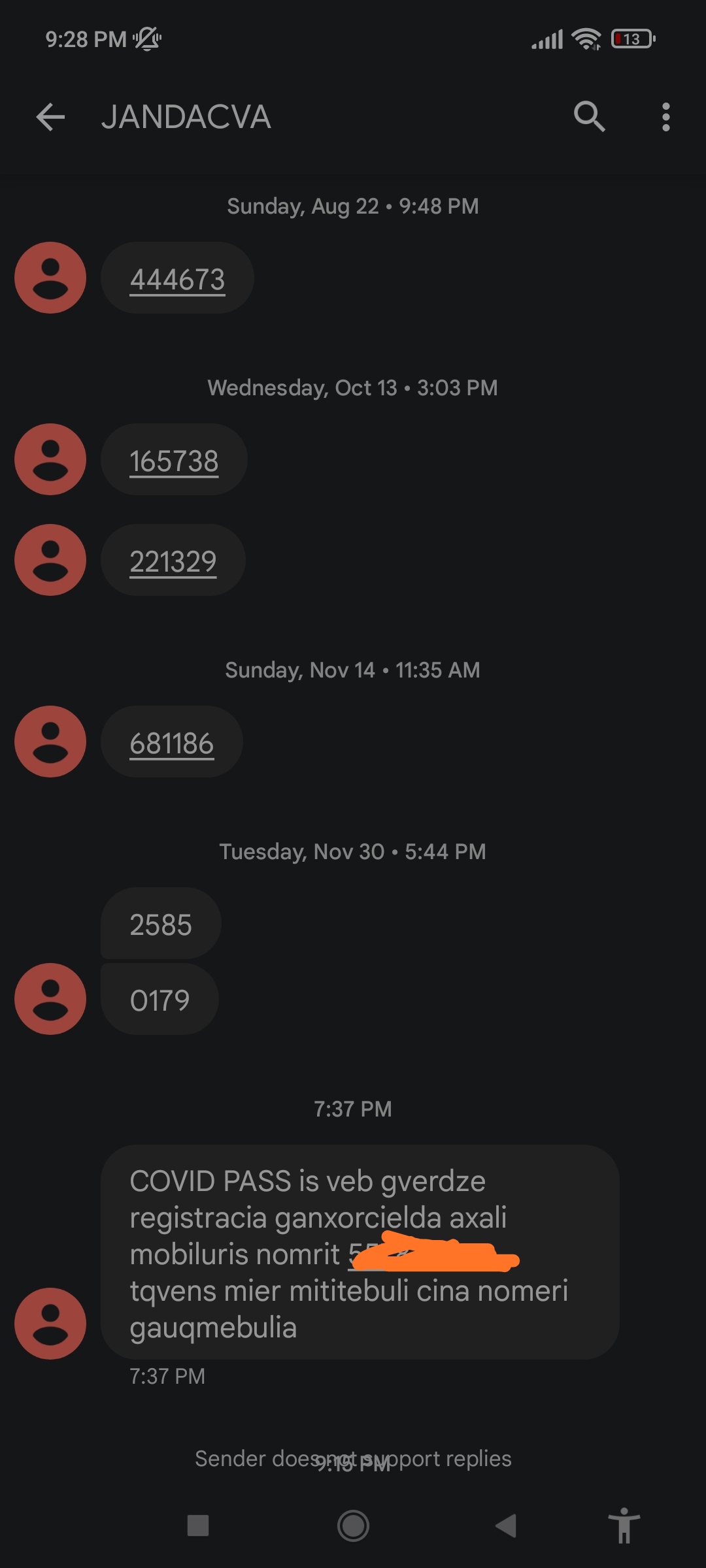Open sender avatar beside the 444673 message
This screenshot has width=706, height=1568.
point(50,278)
